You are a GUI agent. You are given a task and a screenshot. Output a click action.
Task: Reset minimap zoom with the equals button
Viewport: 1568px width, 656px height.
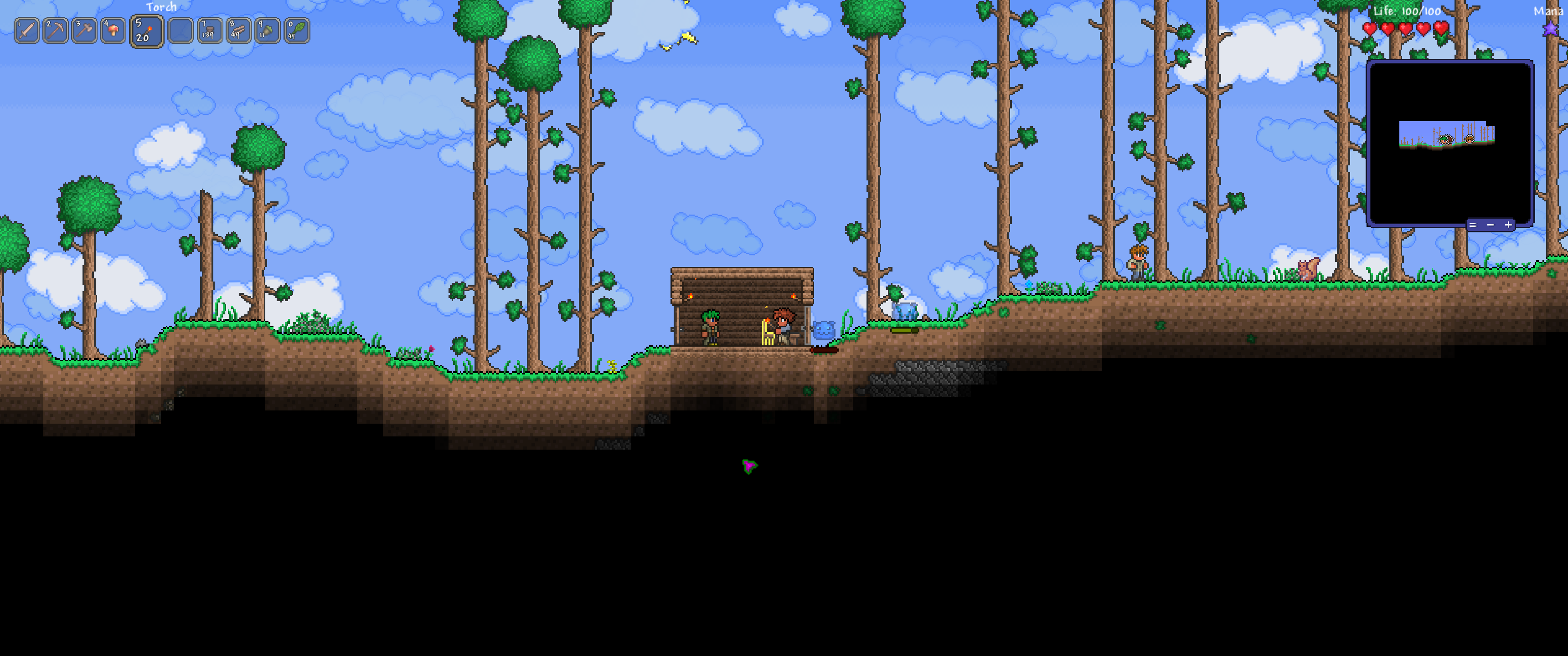1472,225
